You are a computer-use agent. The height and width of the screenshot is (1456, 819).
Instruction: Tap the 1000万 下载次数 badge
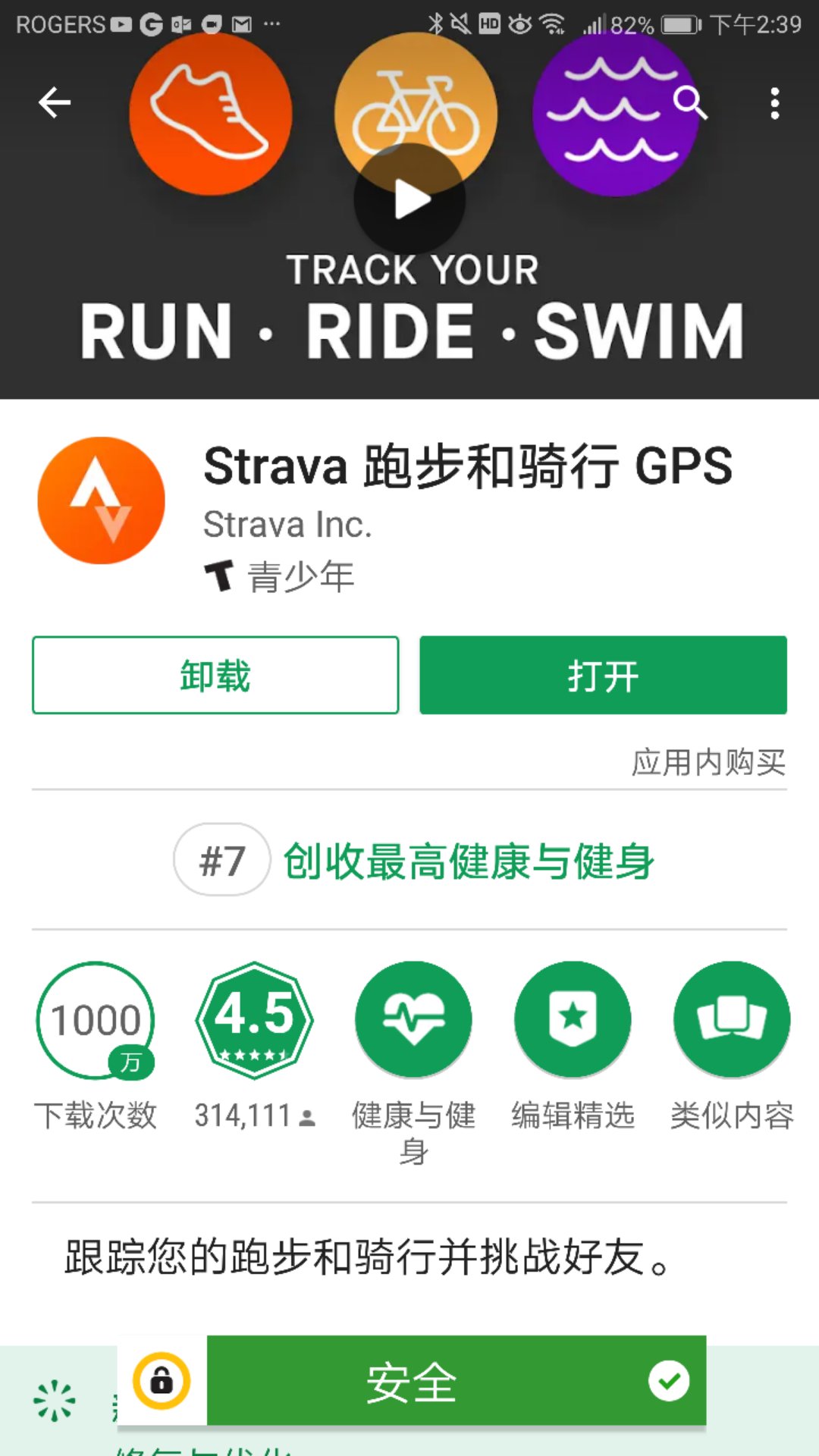coord(96,1021)
